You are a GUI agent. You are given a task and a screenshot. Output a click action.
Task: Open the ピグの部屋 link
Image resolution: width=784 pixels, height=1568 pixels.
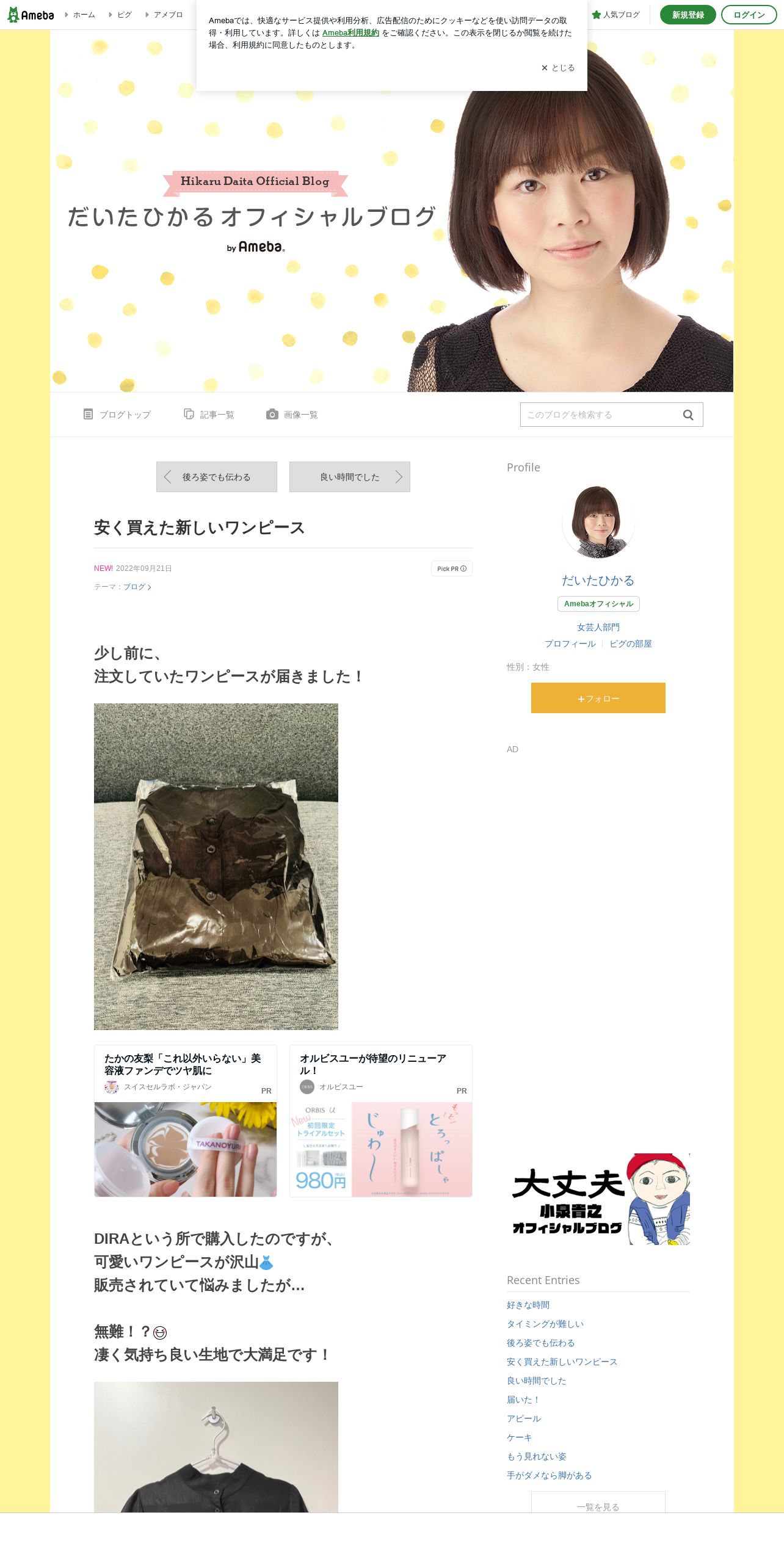pyautogui.click(x=631, y=644)
